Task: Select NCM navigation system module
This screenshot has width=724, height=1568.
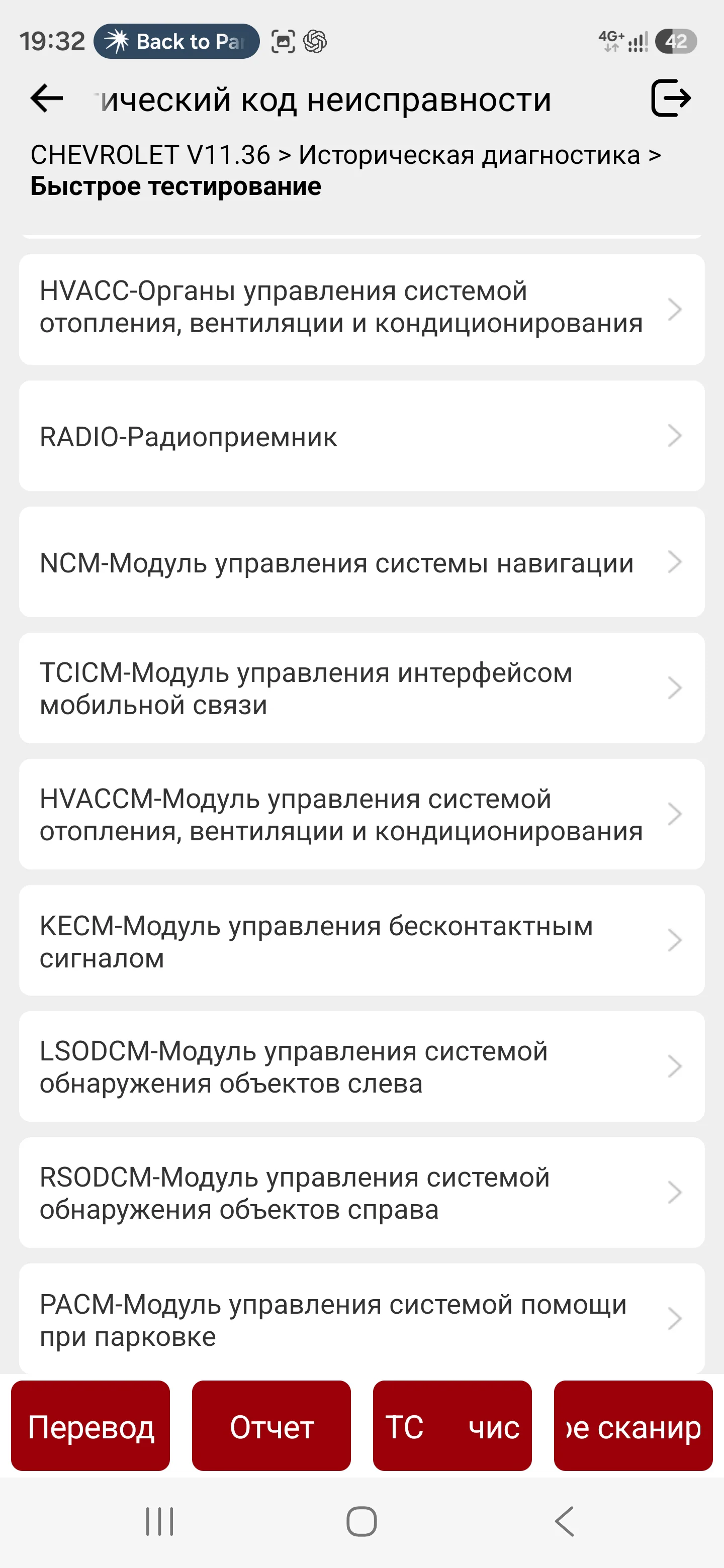Action: pyautogui.click(x=361, y=562)
